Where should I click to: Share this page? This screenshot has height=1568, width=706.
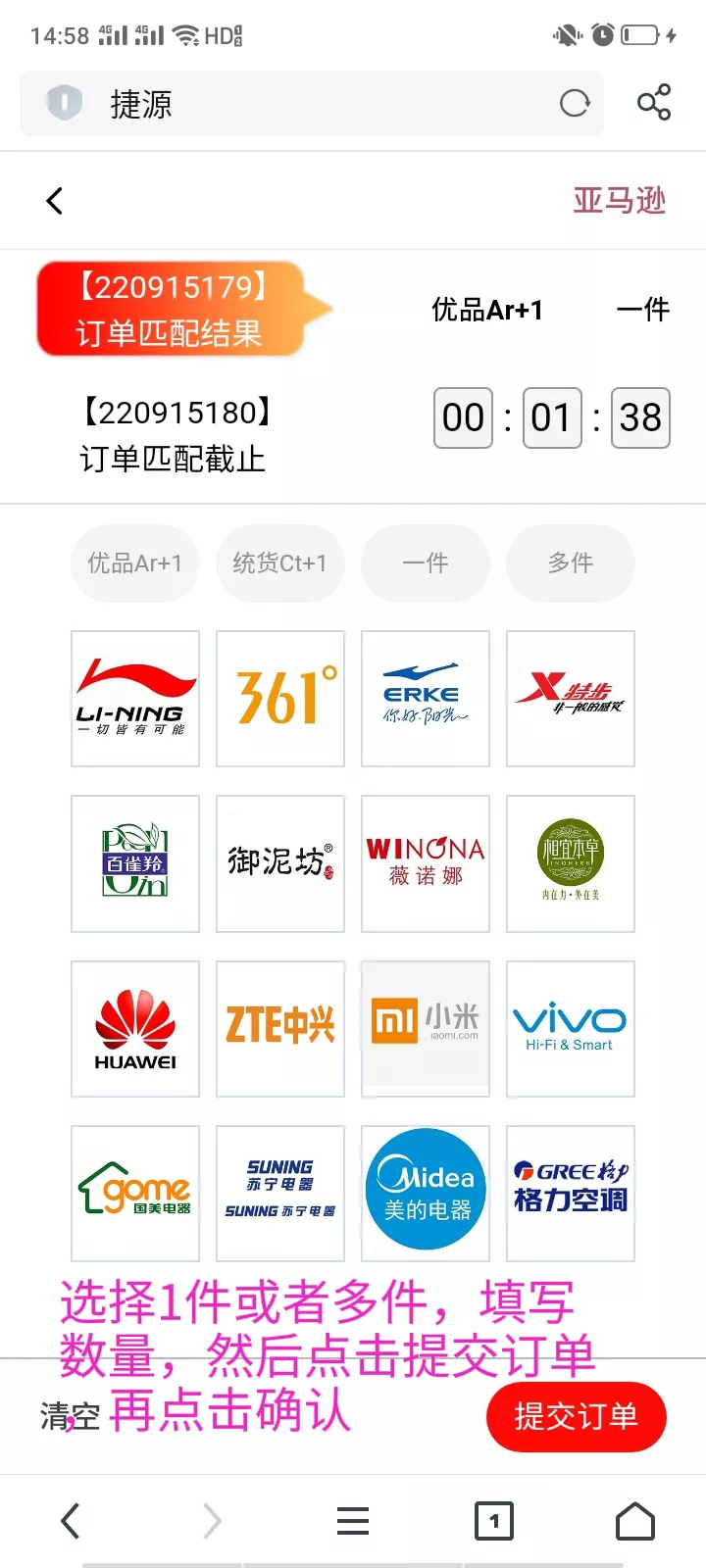(654, 103)
